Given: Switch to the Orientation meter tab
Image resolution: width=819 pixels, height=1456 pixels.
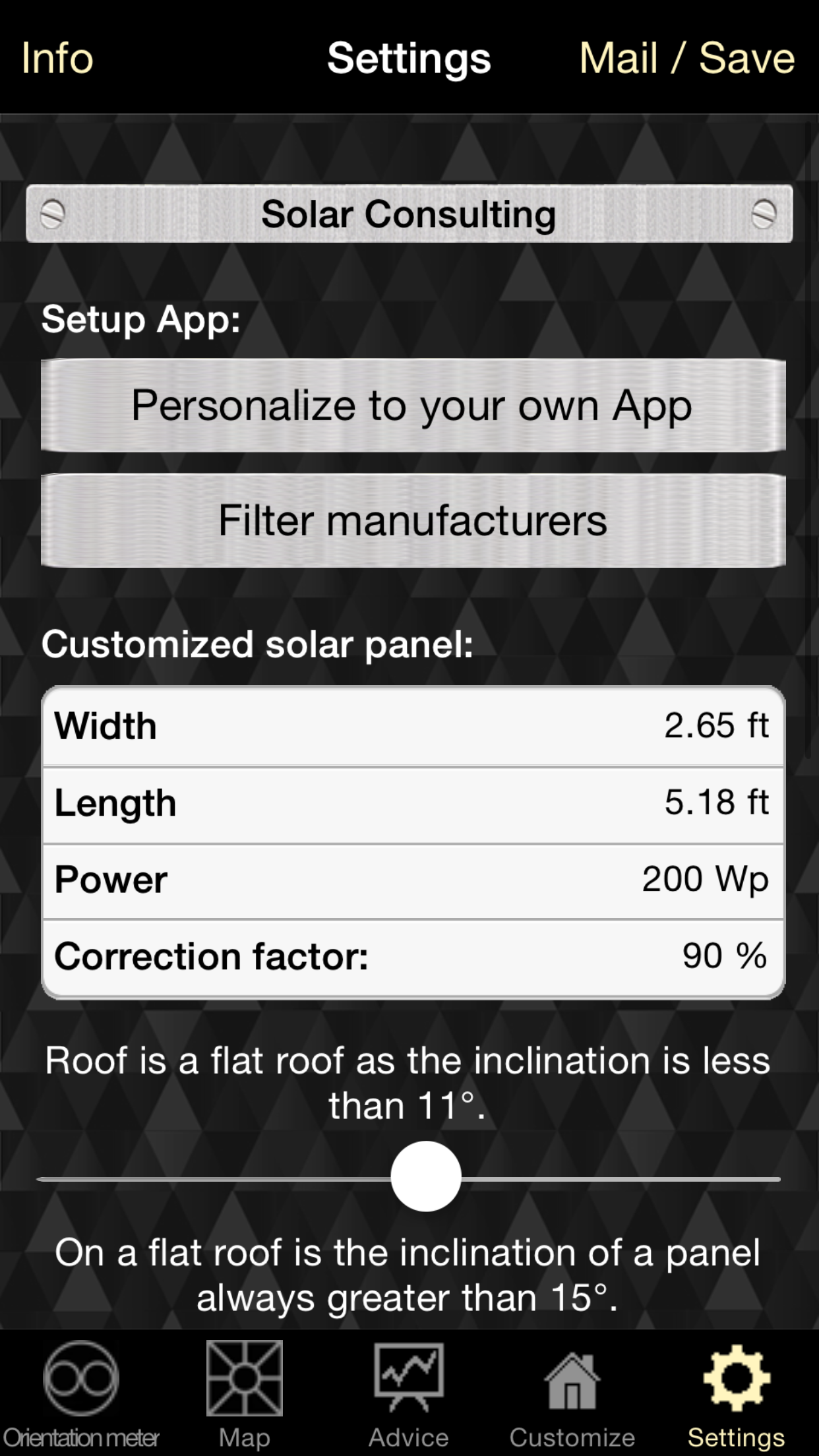Looking at the screenshot, I should click(81, 1393).
